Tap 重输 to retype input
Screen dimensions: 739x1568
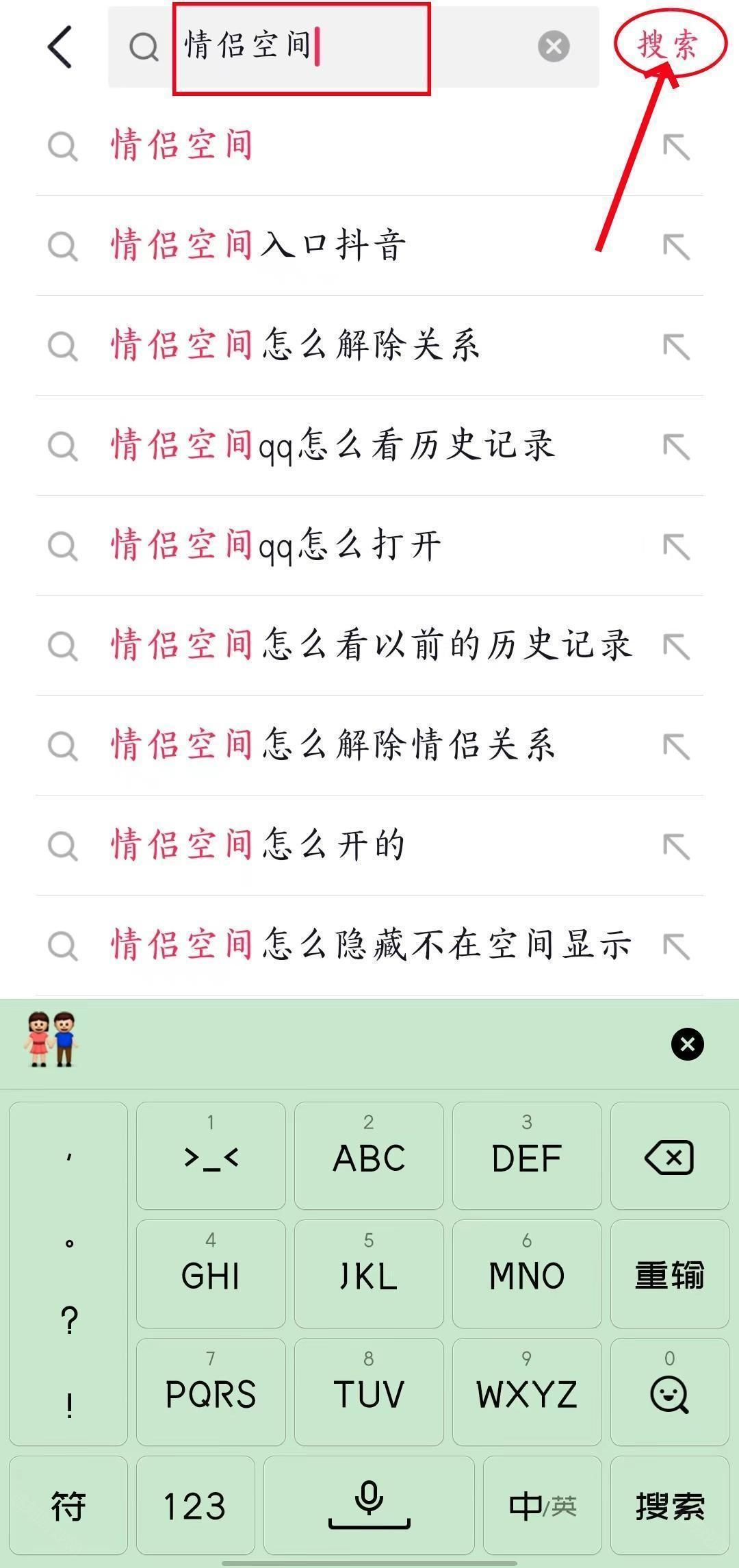[x=669, y=1275]
